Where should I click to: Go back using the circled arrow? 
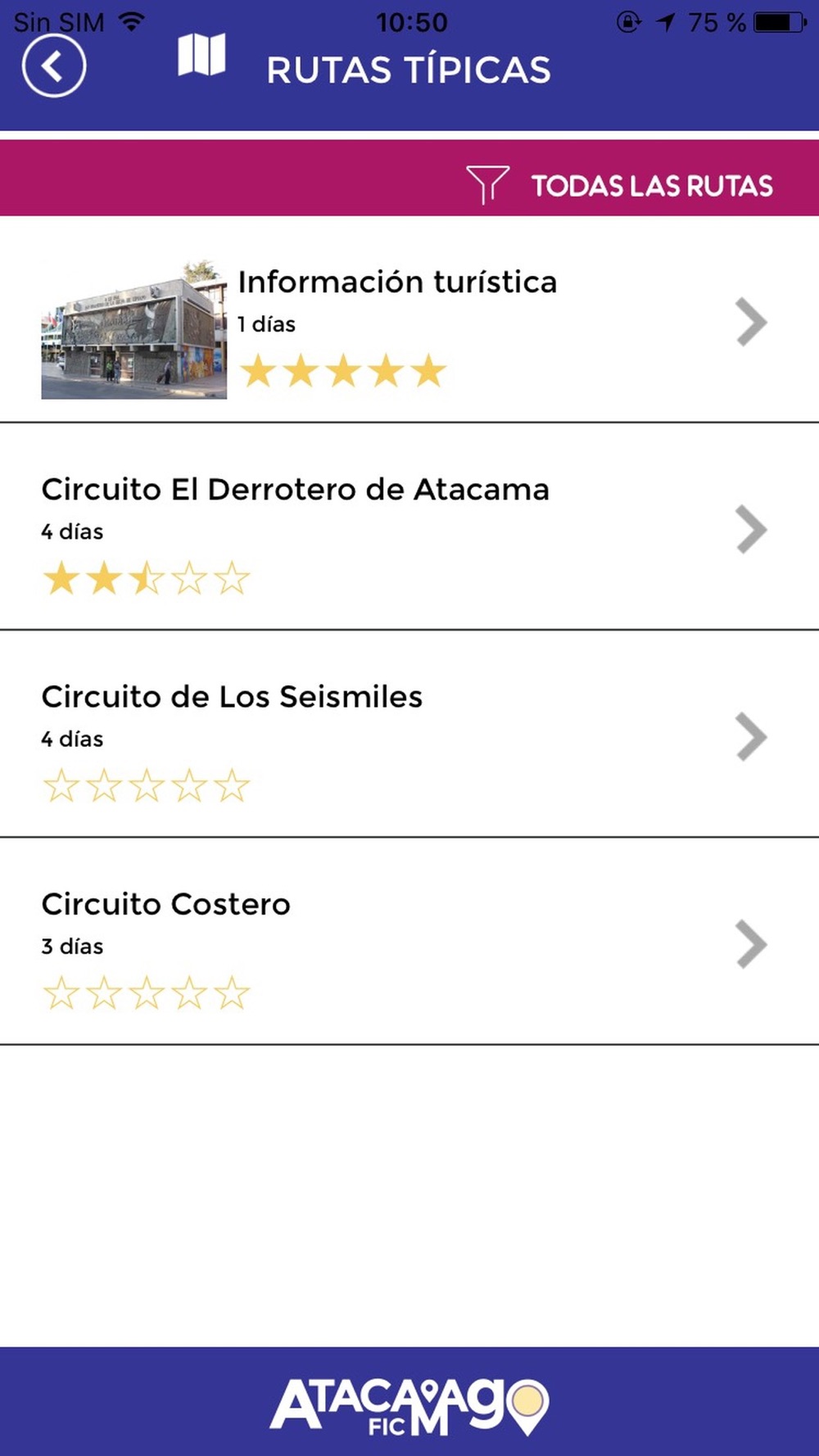click(54, 66)
